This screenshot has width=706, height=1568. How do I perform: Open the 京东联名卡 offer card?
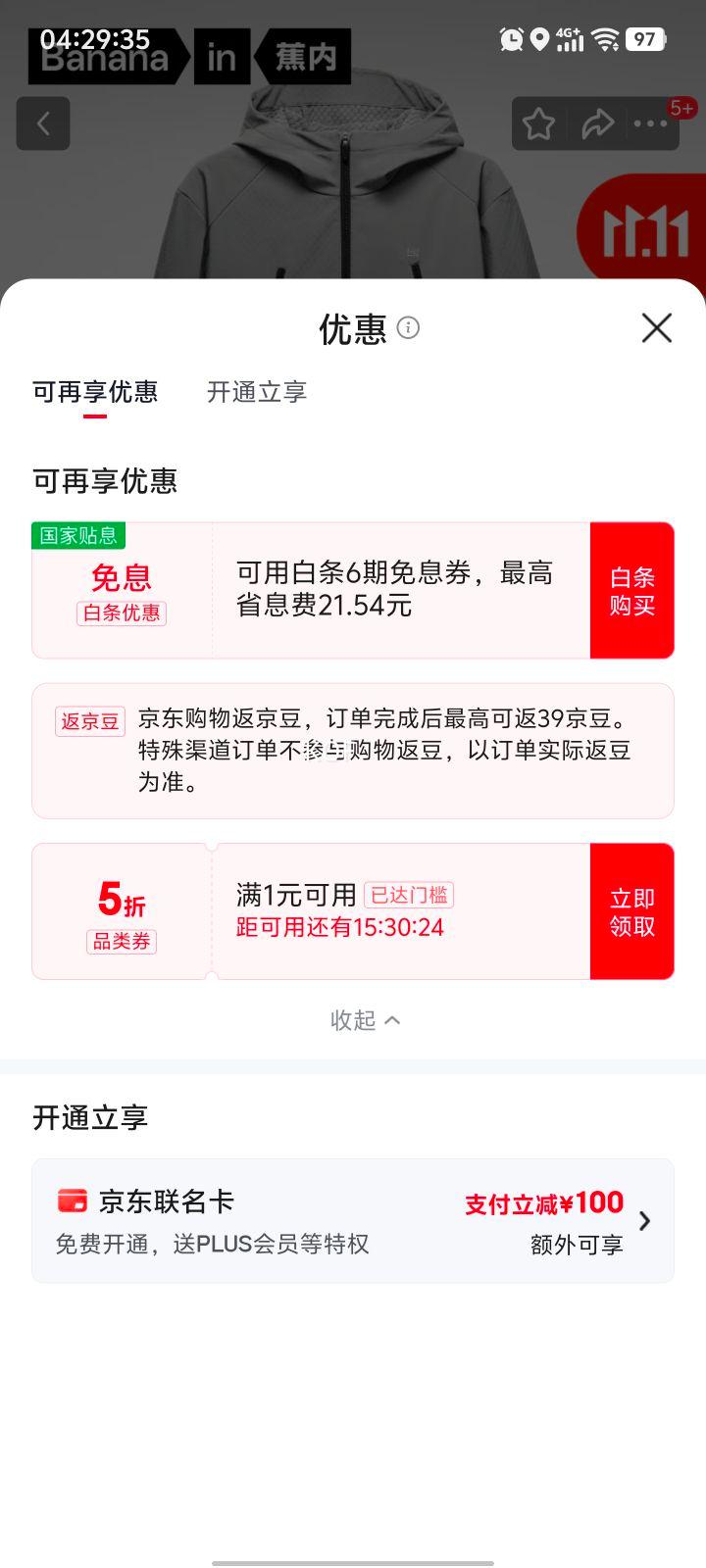(x=353, y=1220)
